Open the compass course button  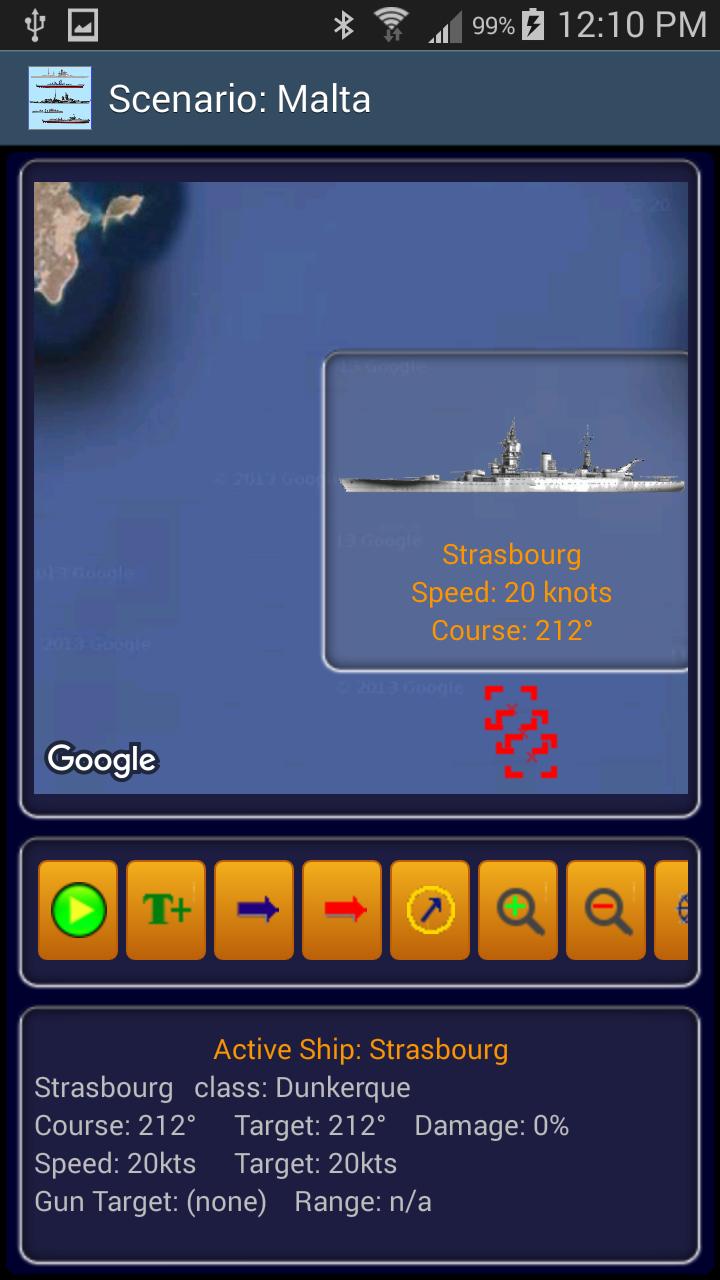point(430,910)
